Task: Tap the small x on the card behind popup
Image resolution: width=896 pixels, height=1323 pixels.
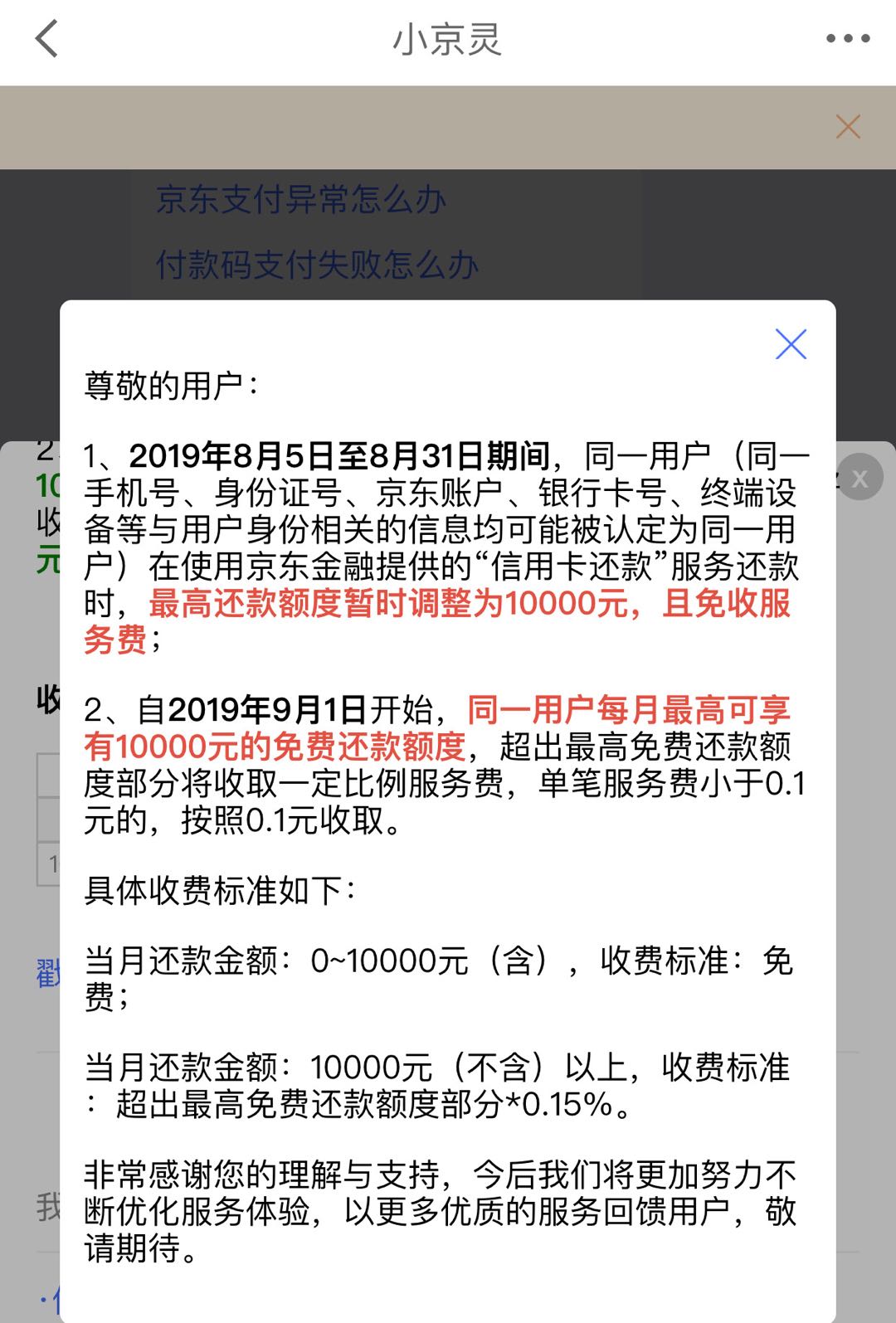Action: tap(861, 475)
